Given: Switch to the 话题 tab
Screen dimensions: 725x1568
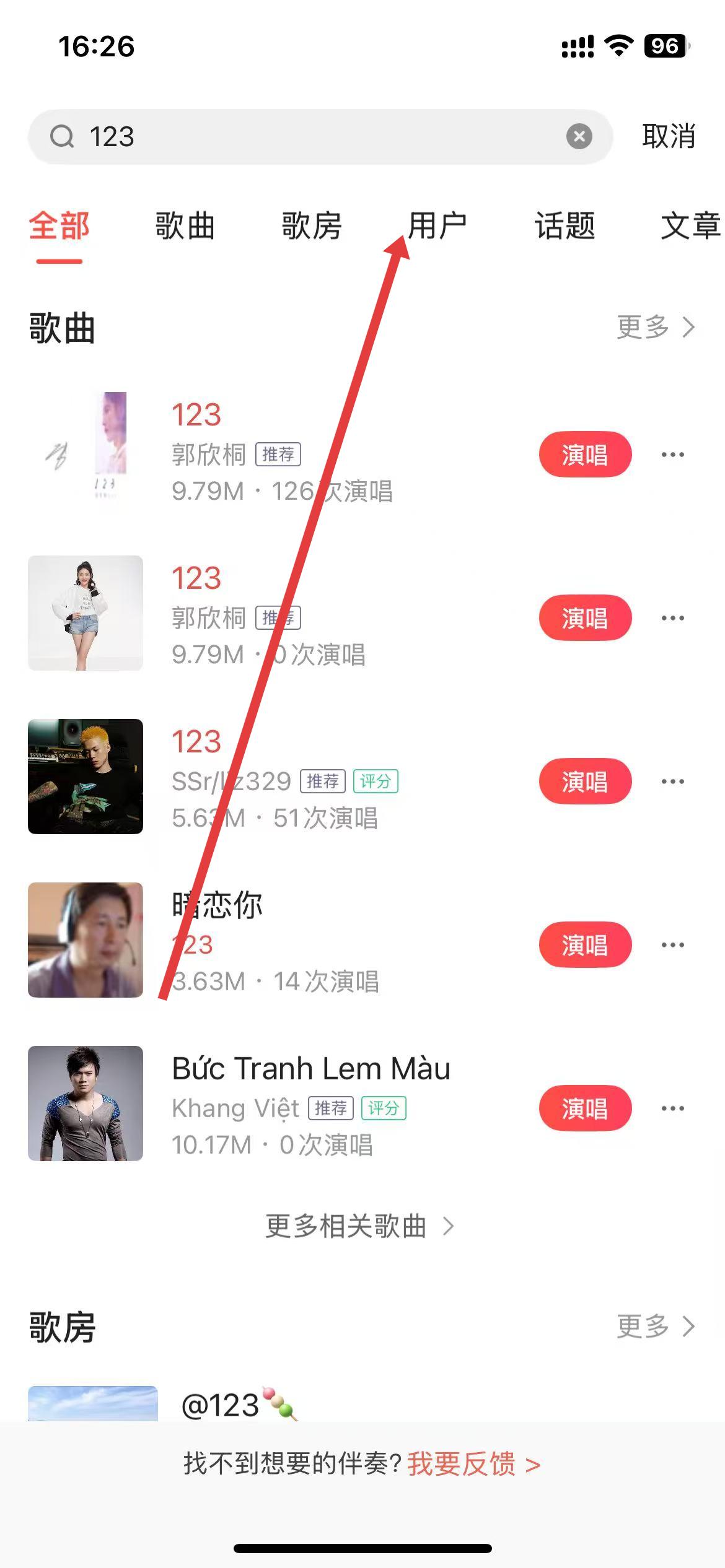Looking at the screenshot, I should 565,226.
